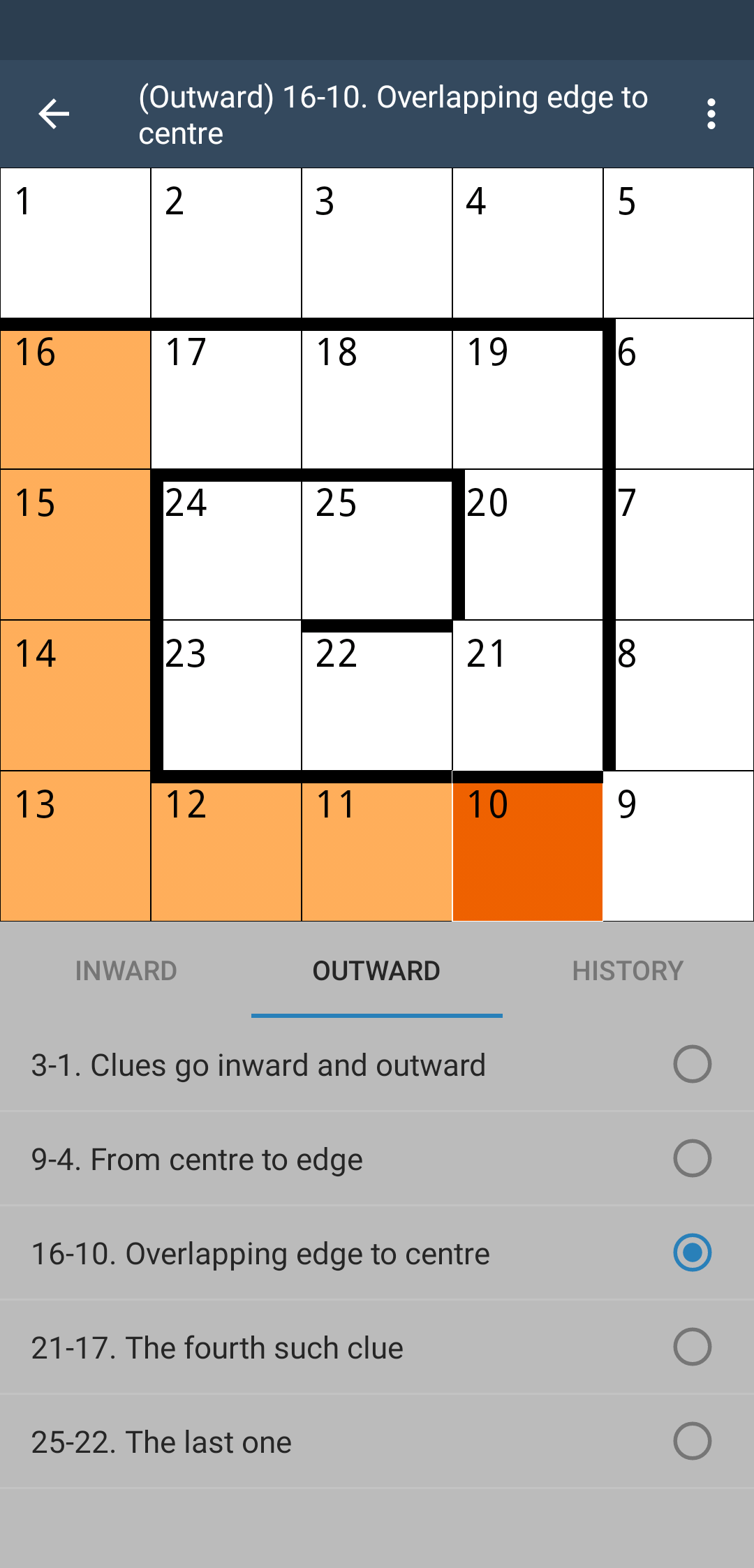This screenshot has width=754, height=1568.
Task: Tap grid cell number 21
Action: [528, 697]
